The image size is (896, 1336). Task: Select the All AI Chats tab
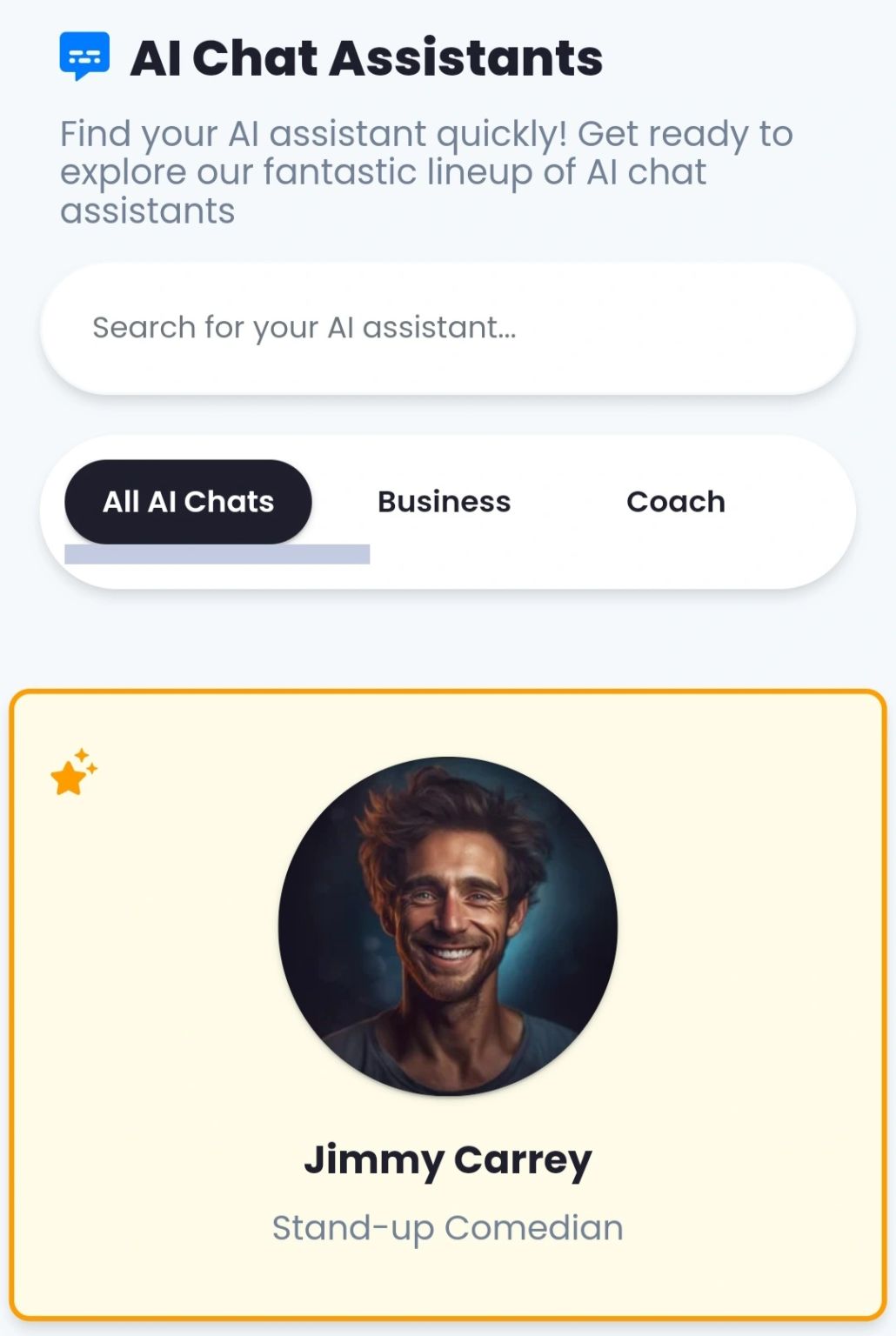[188, 502]
